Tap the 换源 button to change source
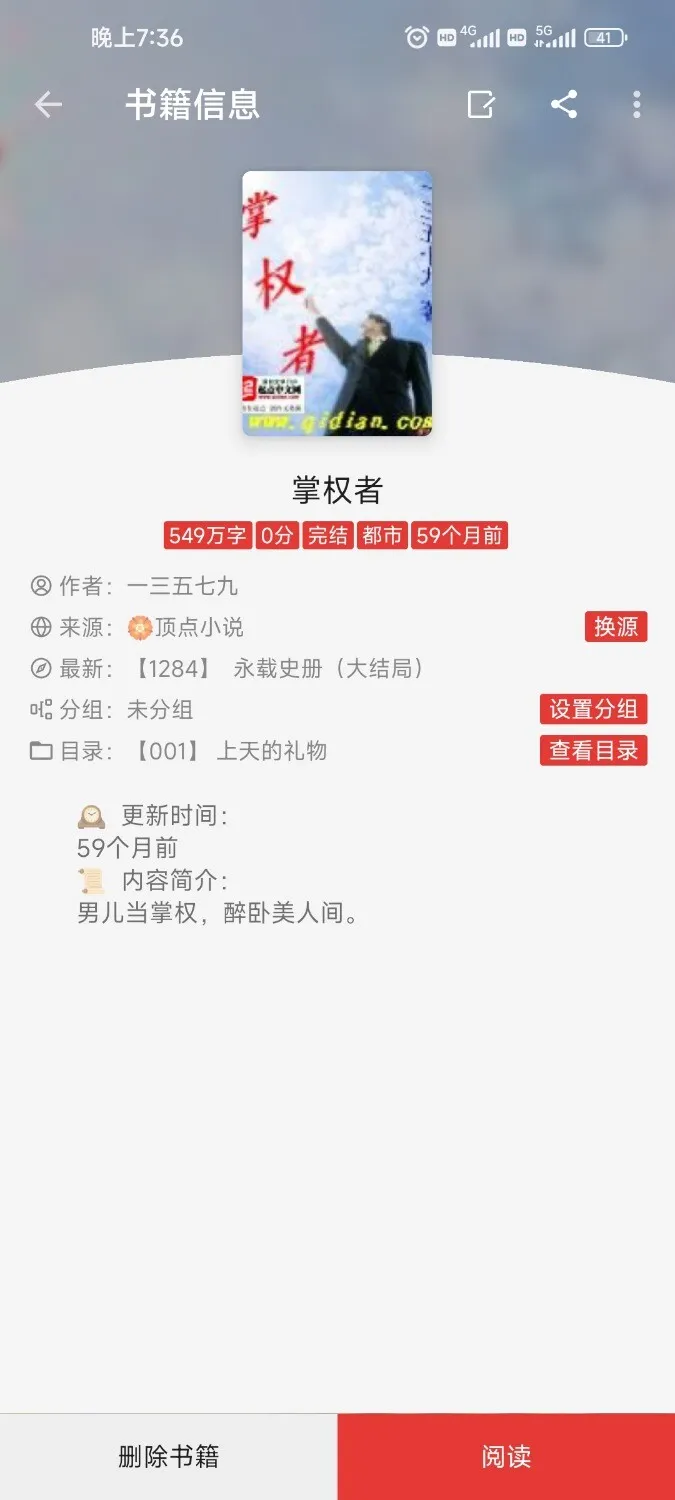 pos(616,627)
